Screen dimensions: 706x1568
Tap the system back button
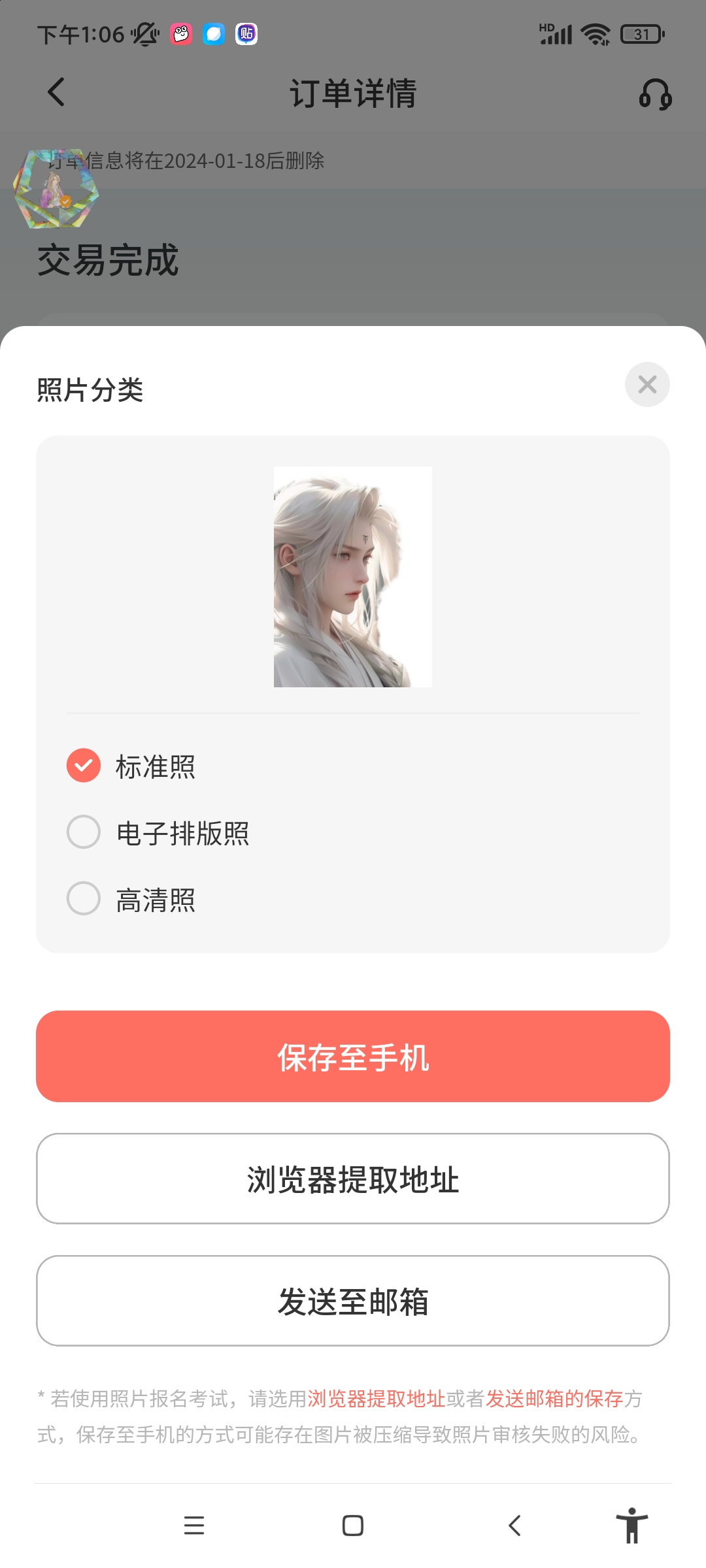514,1526
